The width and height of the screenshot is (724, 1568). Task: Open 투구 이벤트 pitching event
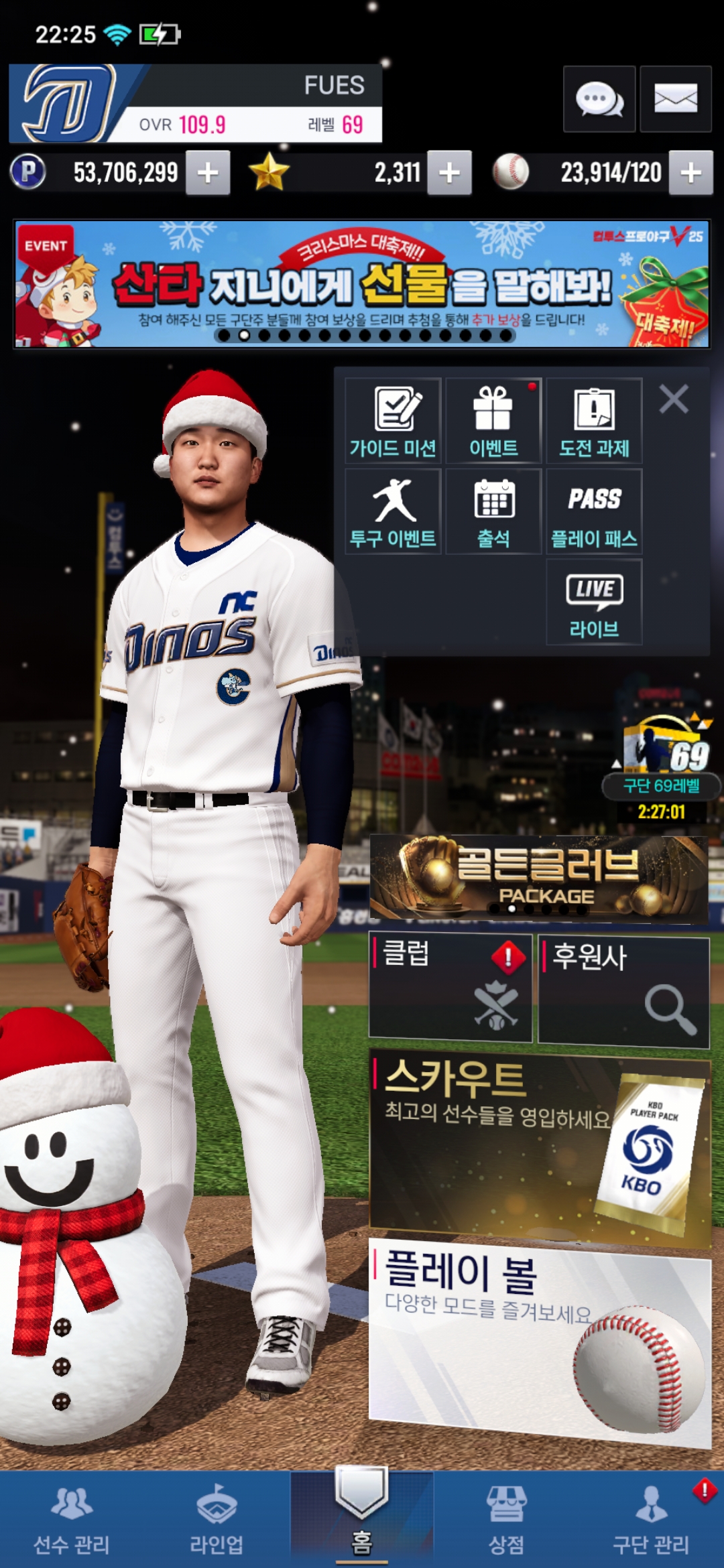tap(393, 512)
